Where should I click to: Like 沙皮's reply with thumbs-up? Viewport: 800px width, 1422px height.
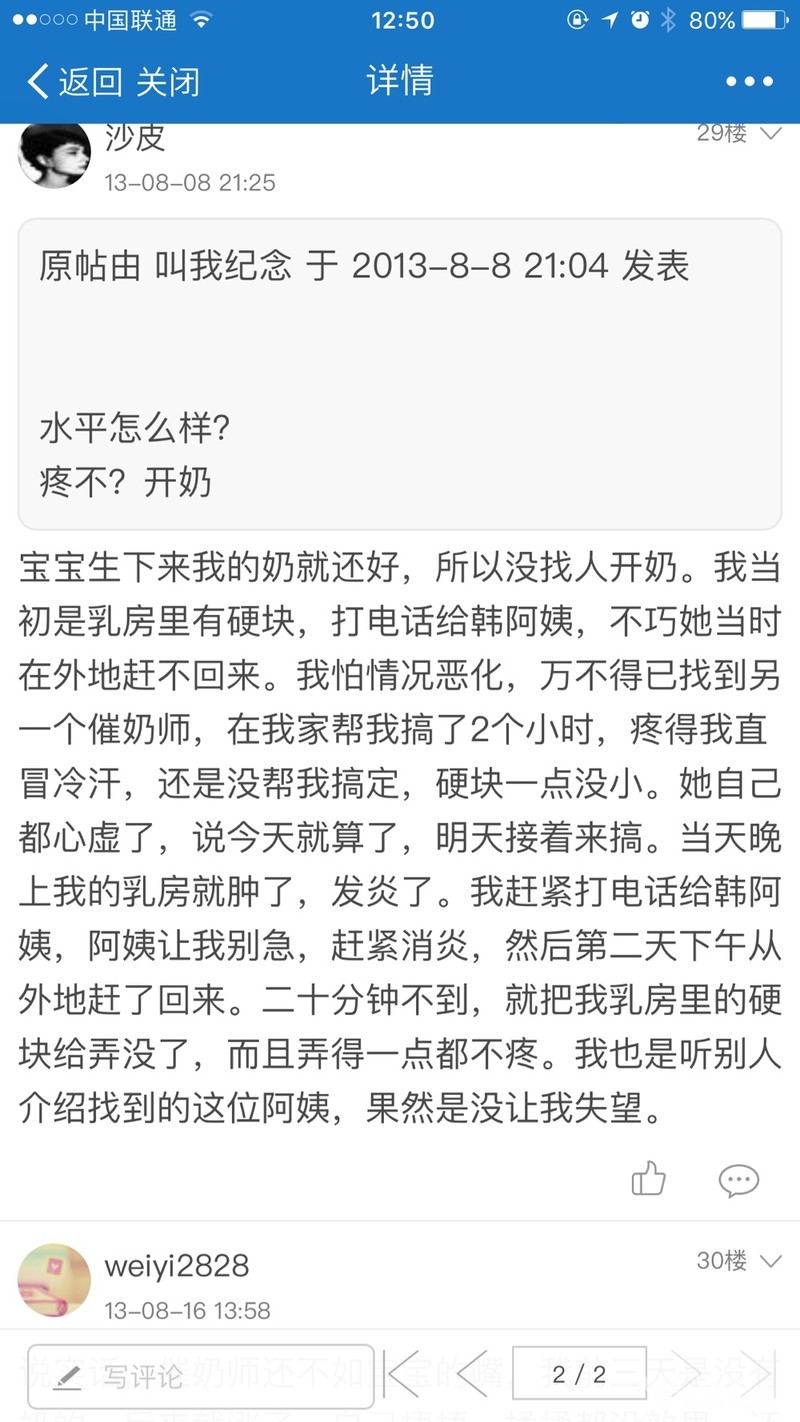pos(648,1180)
